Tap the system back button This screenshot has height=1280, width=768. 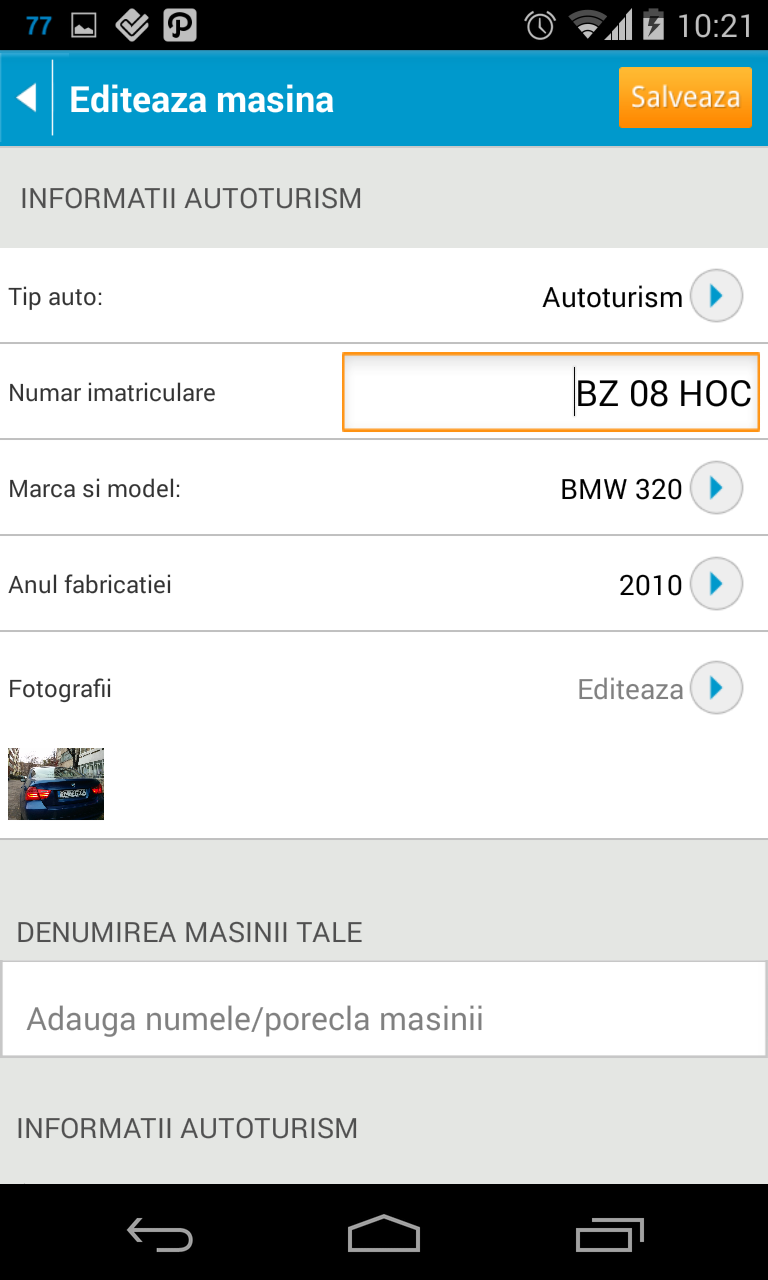(160, 1234)
